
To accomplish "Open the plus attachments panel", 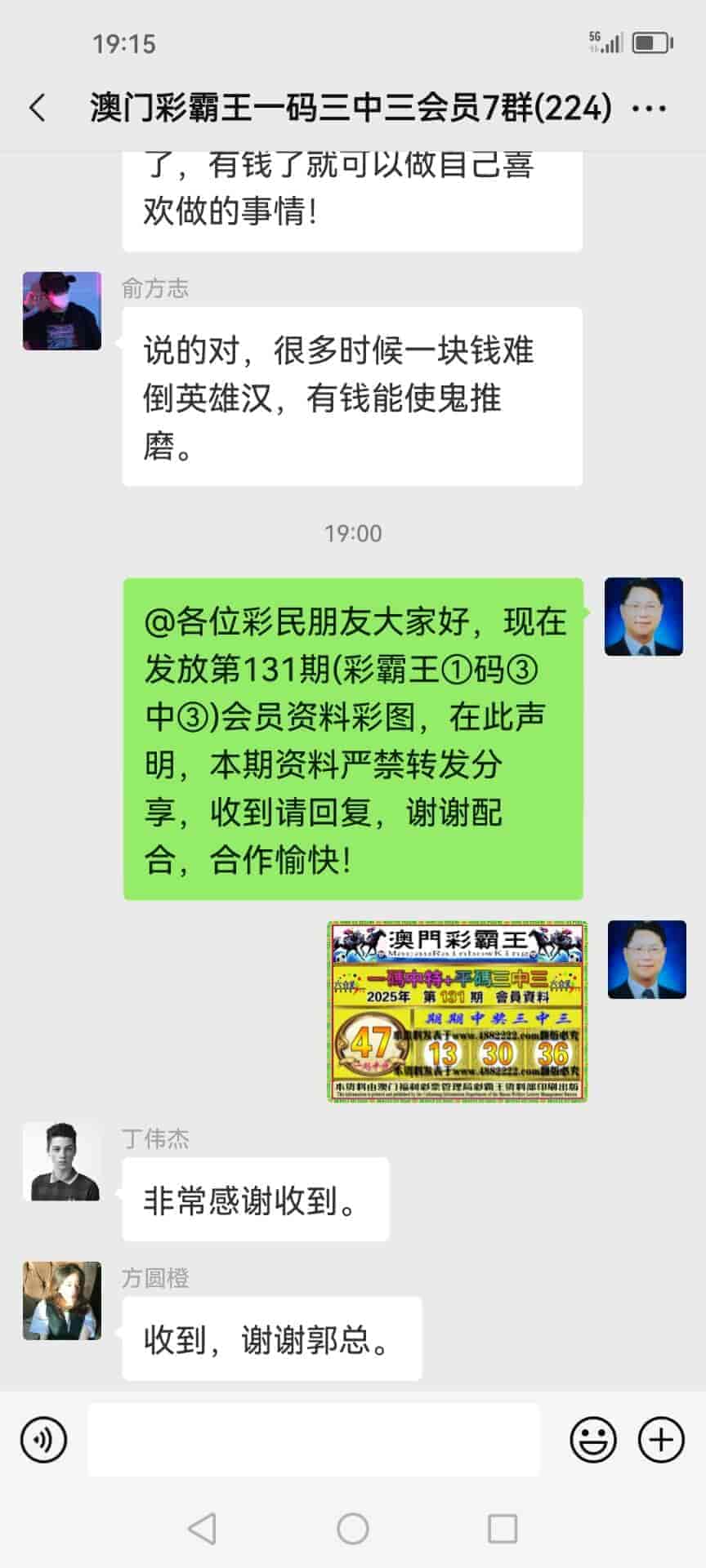I will coord(660,1440).
